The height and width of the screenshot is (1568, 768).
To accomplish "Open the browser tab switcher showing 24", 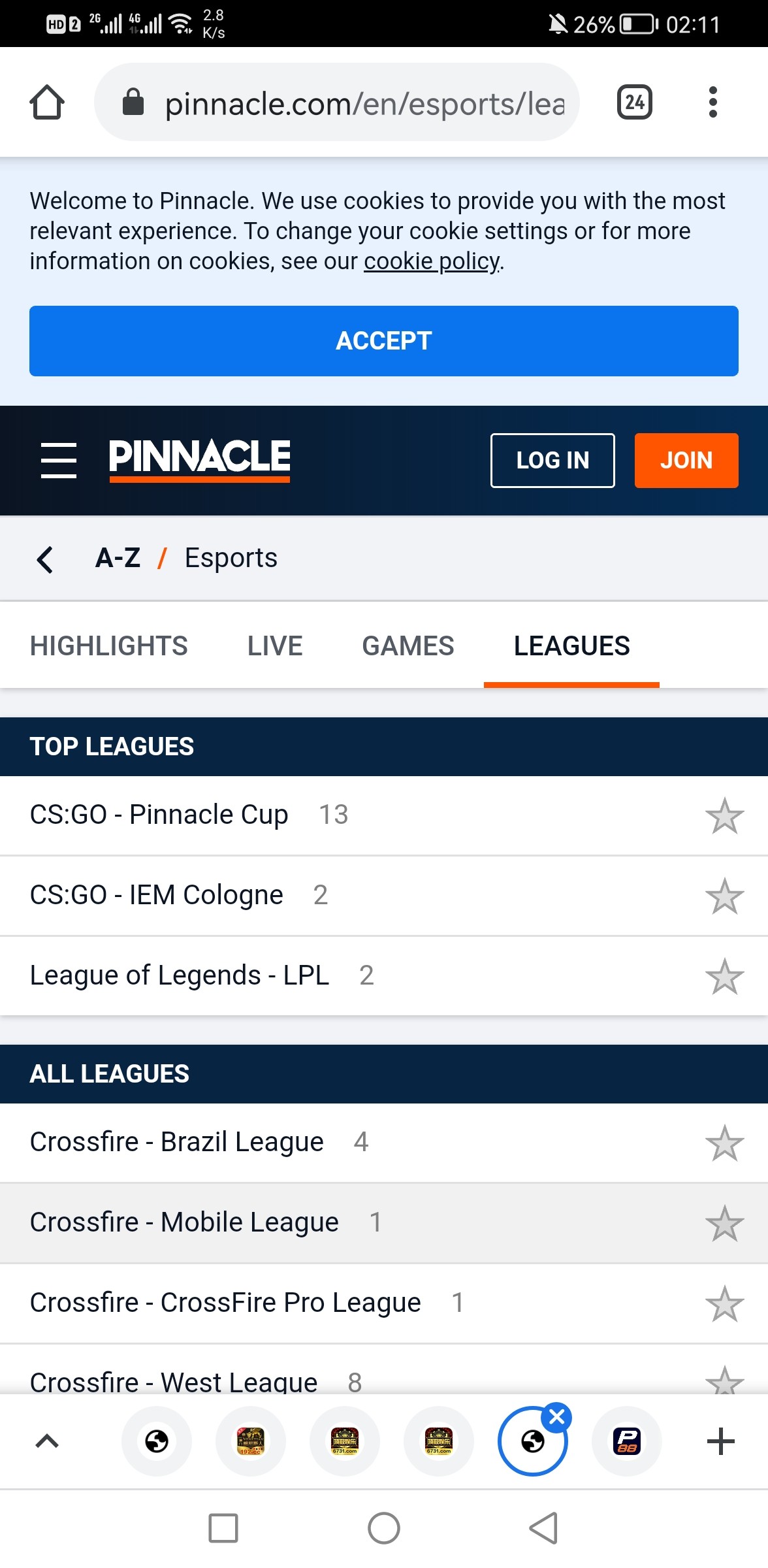I will click(x=634, y=102).
